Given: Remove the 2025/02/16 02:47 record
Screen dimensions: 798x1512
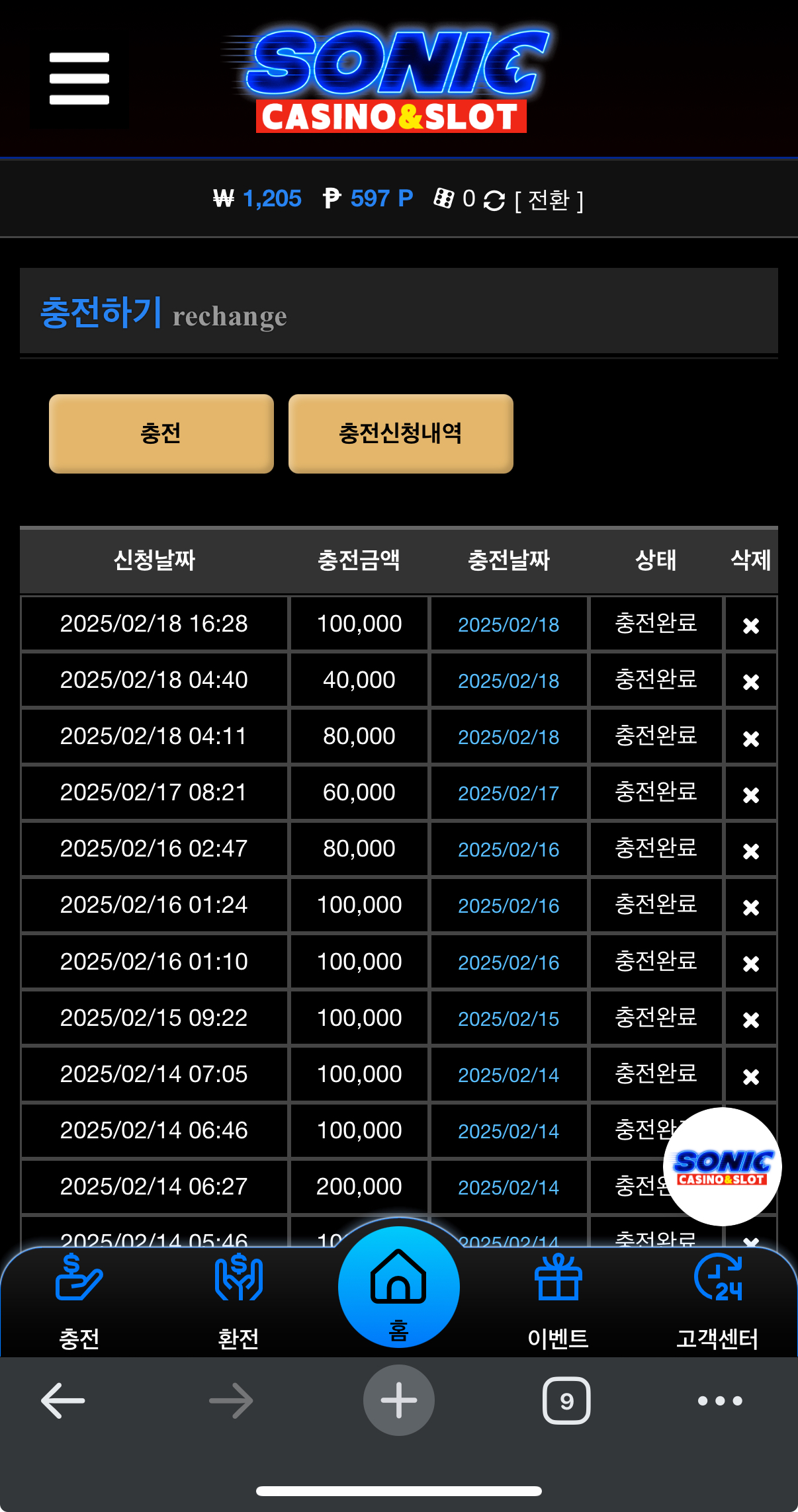Looking at the screenshot, I should (x=751, y=851).
